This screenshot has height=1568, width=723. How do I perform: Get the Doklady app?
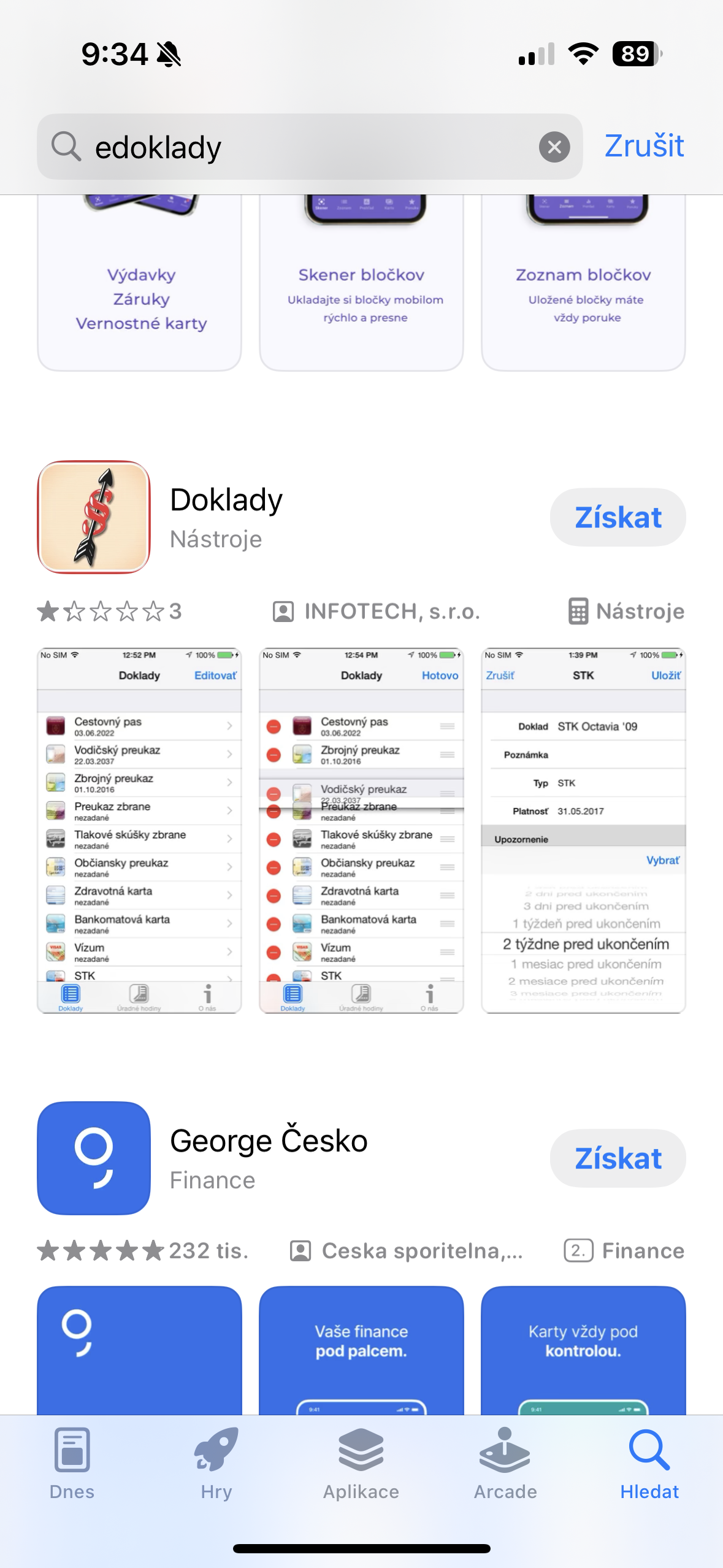coord(618,517)
